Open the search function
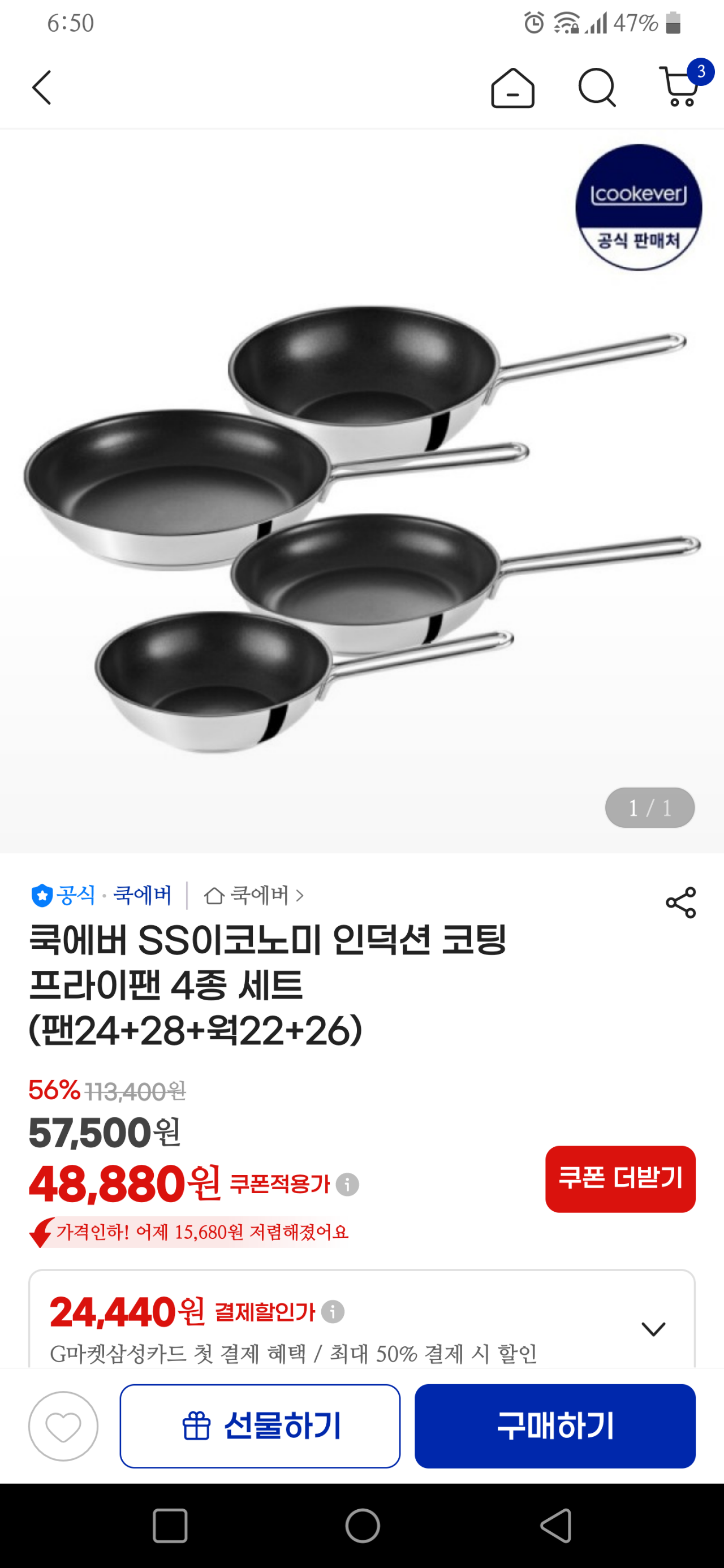The image size is (724, 1568). (x=598, y=88)
